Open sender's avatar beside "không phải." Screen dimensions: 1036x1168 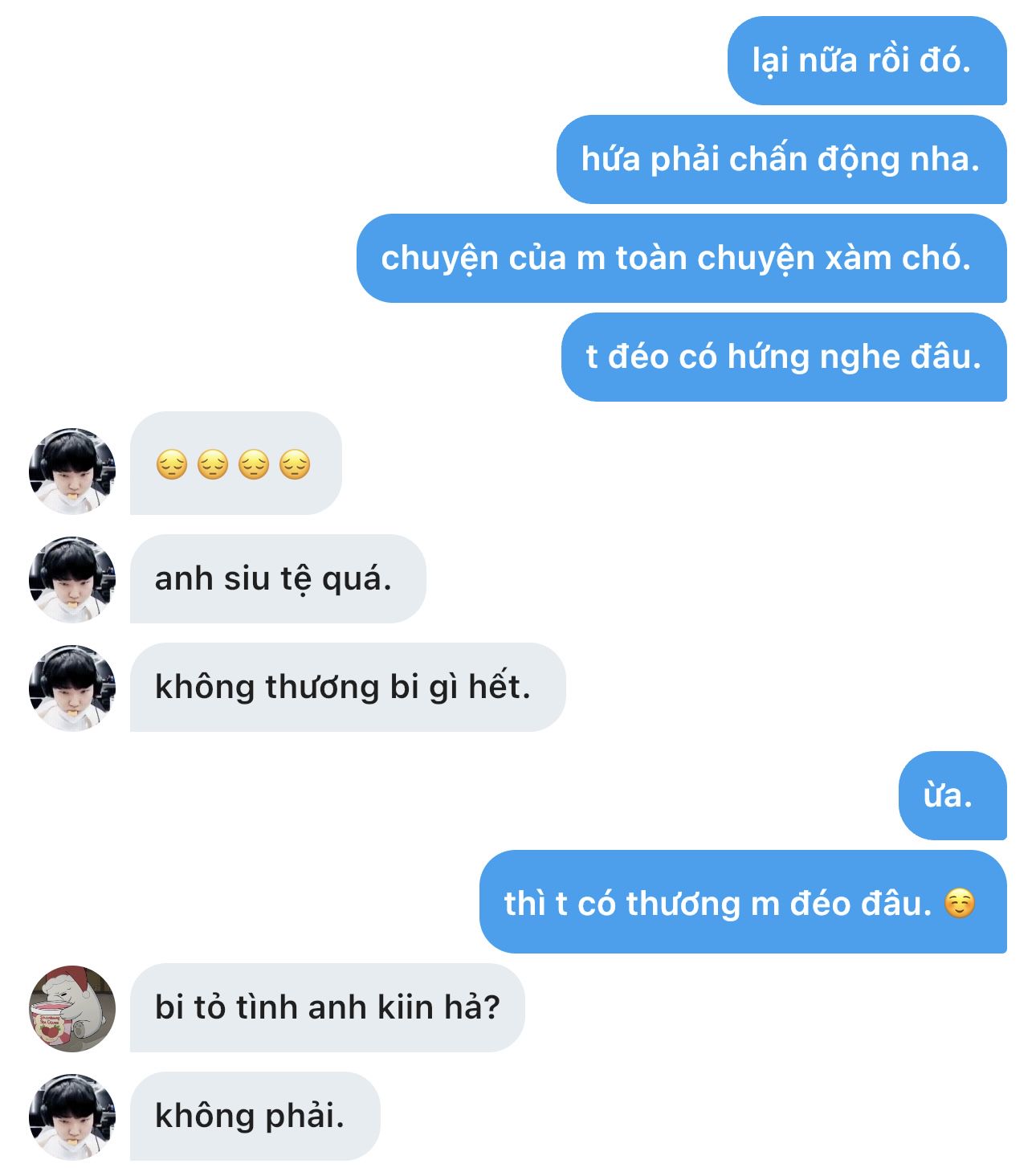[x=72, y=1117]
